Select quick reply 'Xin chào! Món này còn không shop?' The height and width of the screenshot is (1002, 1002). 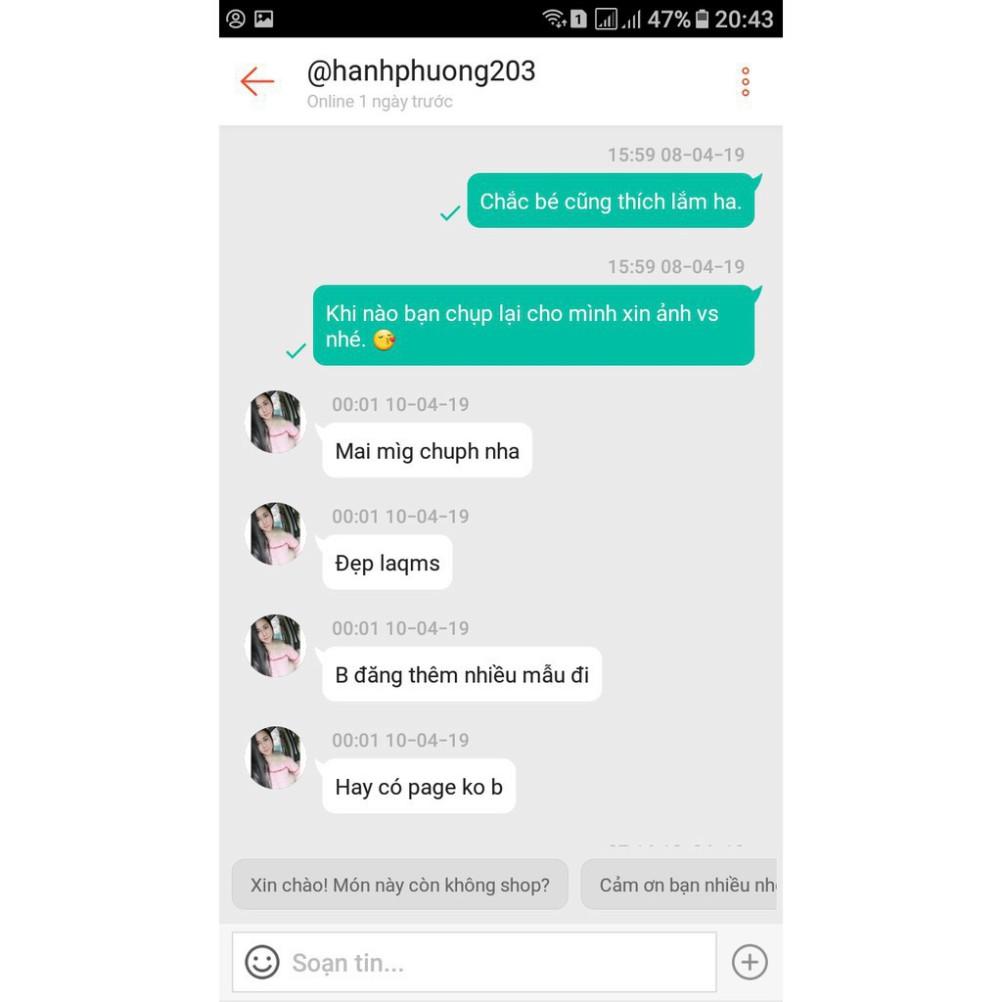[x=400, y=885]
